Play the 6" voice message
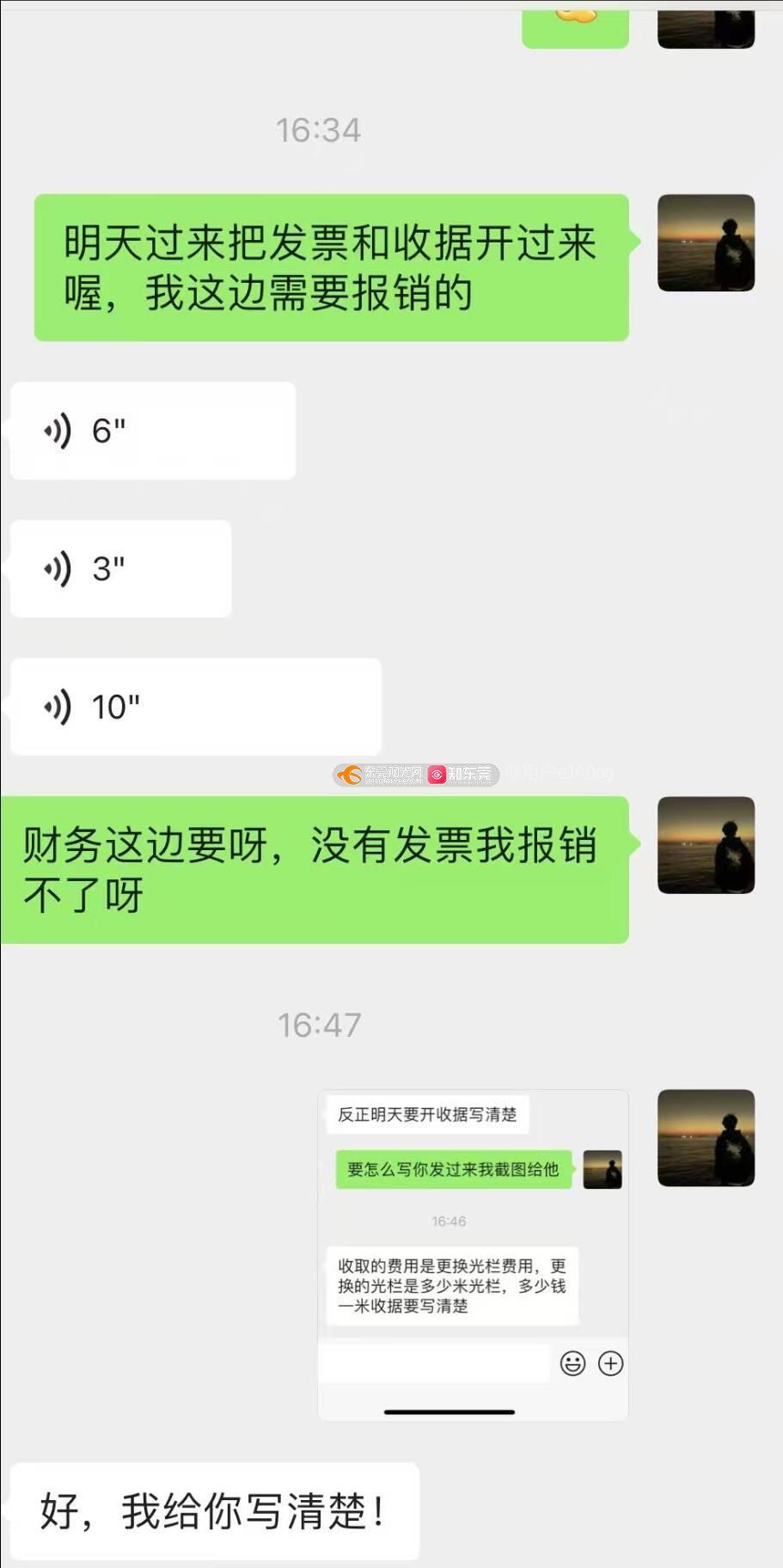This screenshot has height=1568, width=783. tap(152, 431)
